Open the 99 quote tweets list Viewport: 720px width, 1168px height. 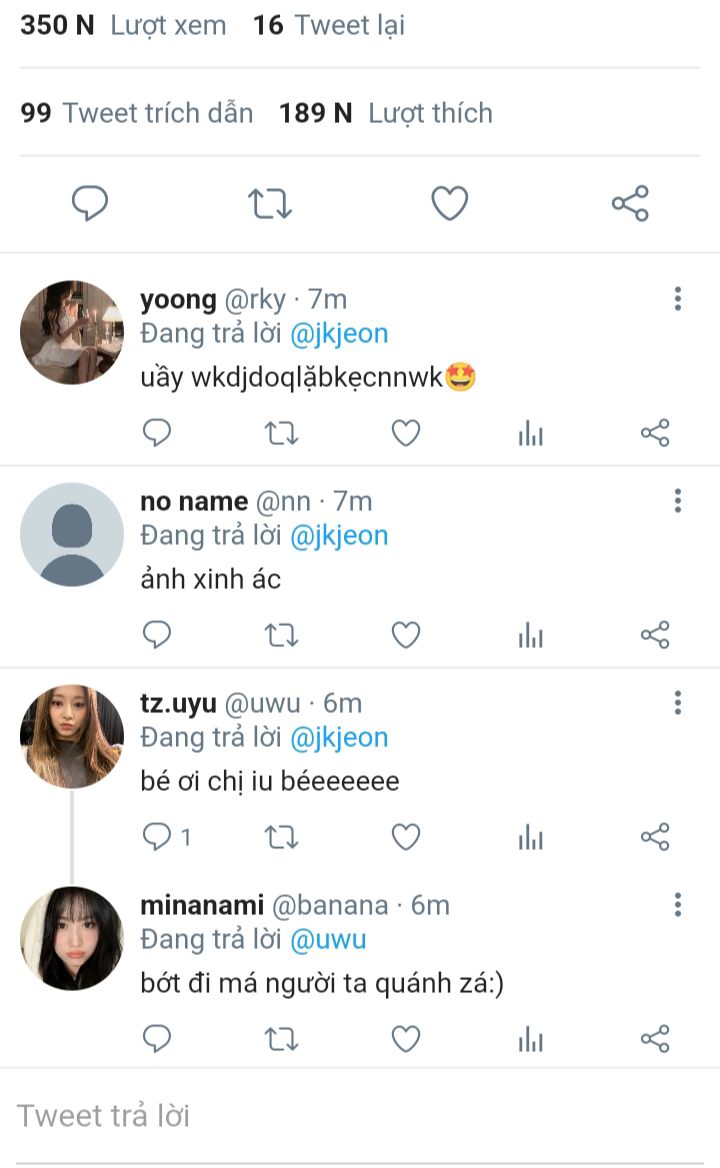click(136, 113)
